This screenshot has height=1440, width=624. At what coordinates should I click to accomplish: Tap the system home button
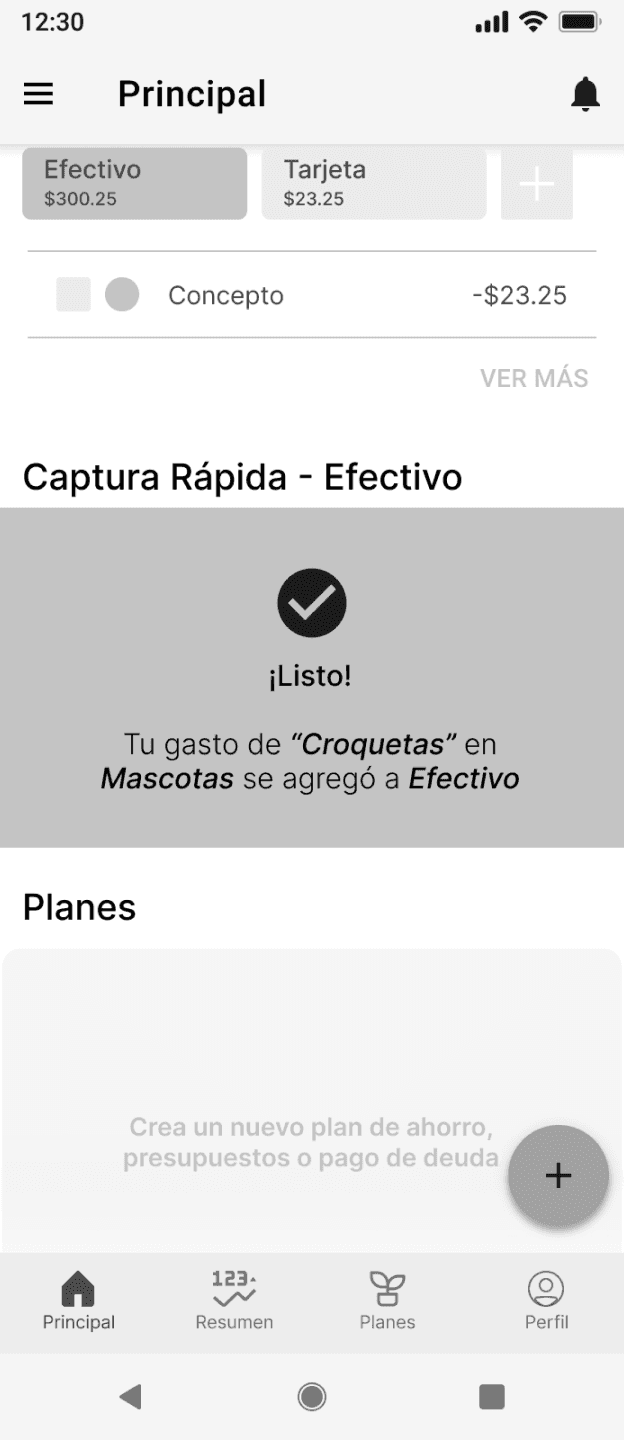tap(312, 1397)
